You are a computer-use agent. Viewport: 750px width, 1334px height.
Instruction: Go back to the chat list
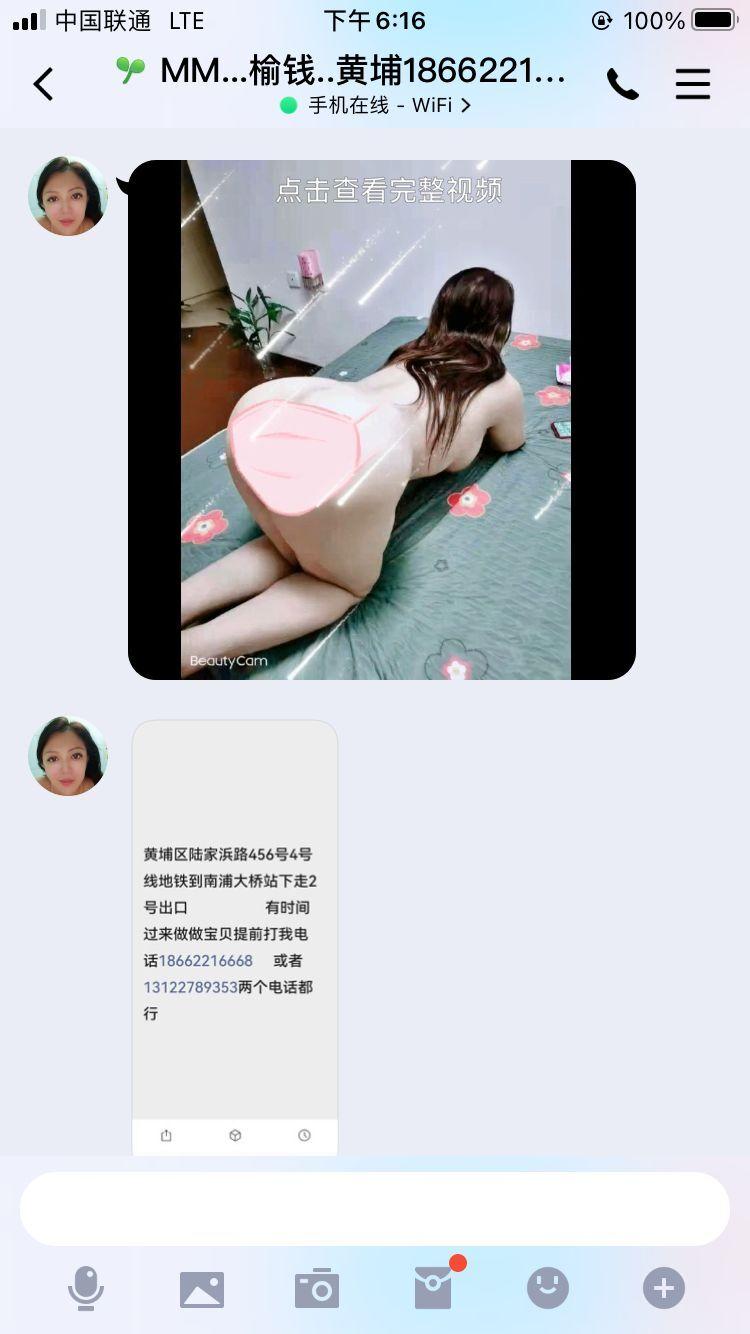coord(43,85)
